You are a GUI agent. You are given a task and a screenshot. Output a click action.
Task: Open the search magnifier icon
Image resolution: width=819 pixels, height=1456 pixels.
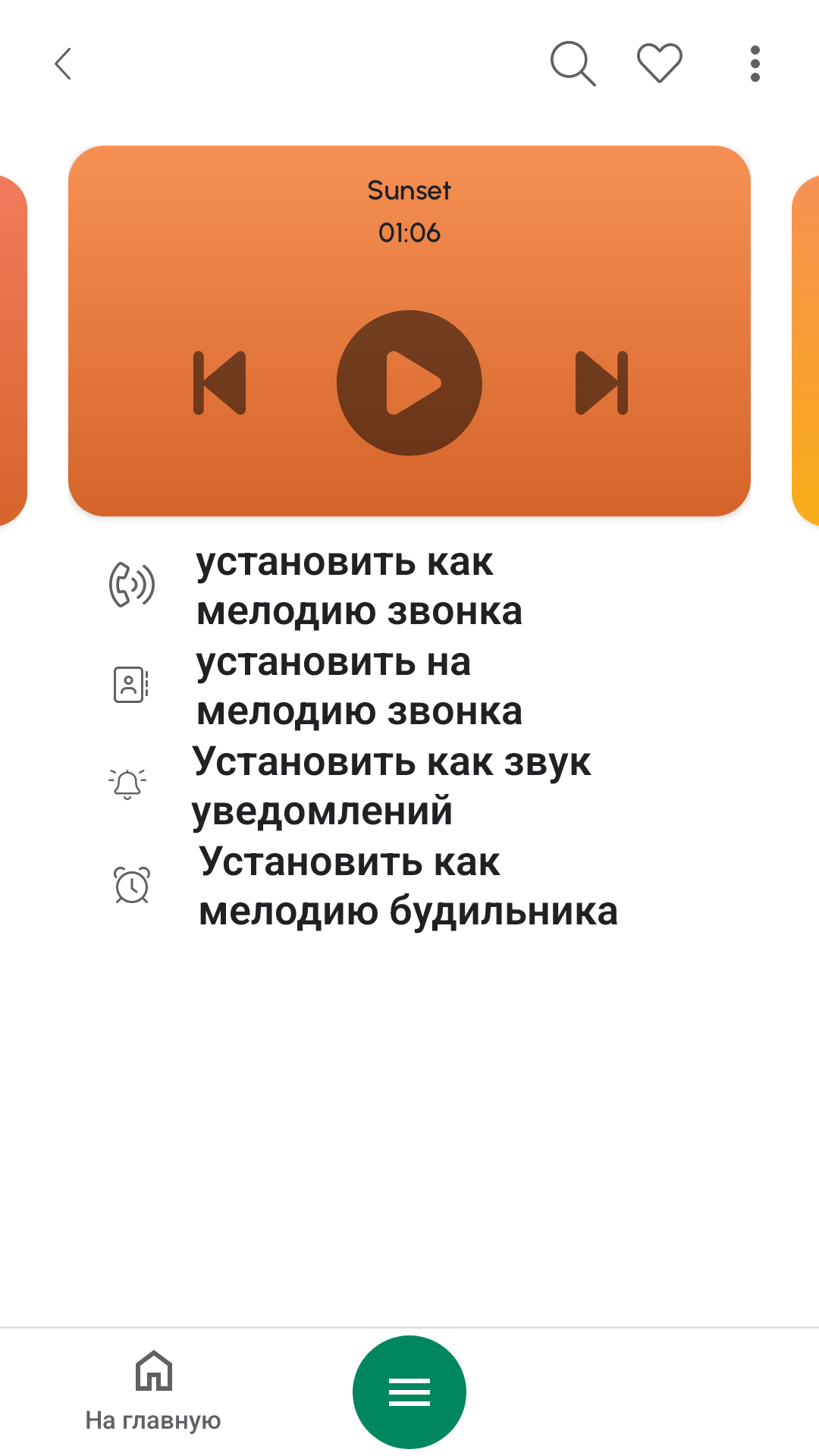click(573, 64)
